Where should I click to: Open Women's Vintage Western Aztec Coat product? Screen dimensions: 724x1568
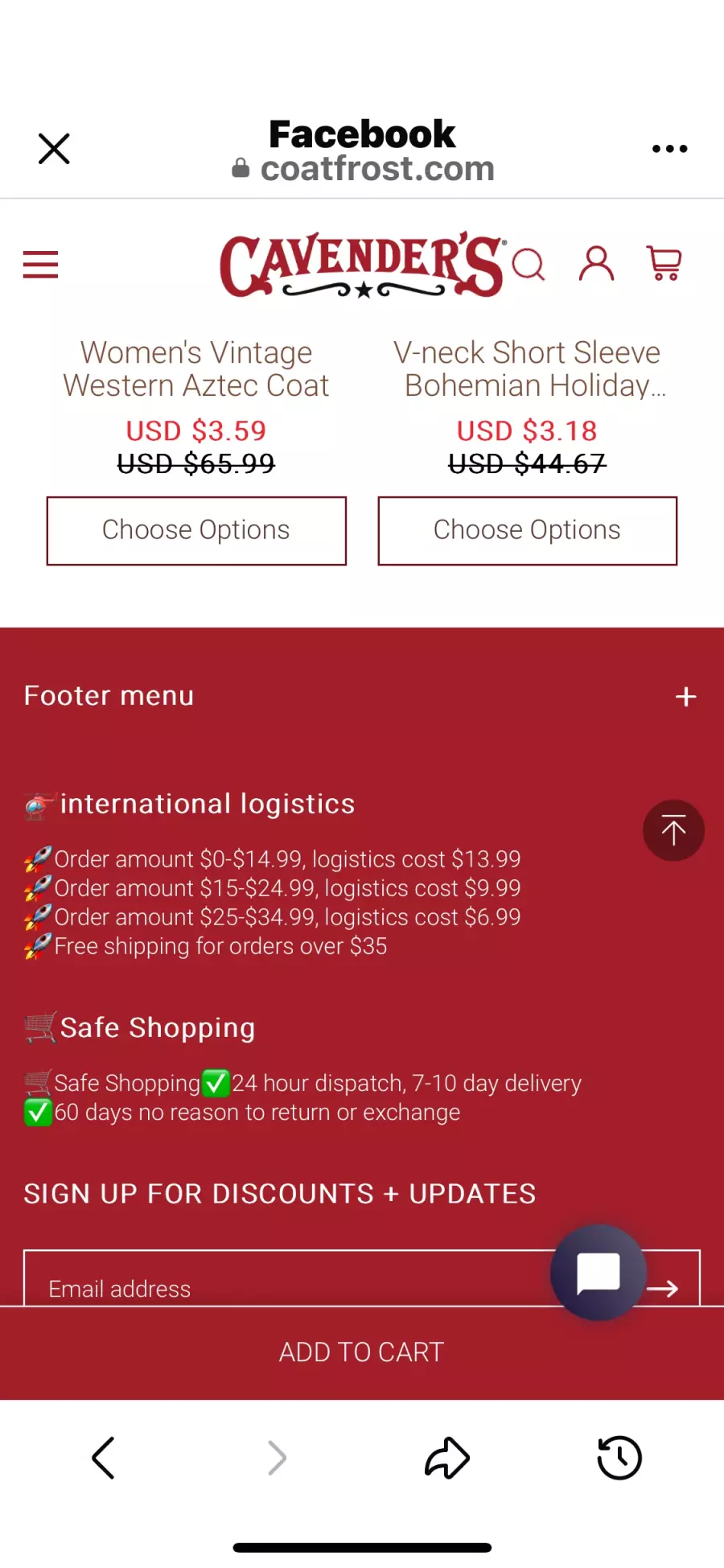pos(196,368)
